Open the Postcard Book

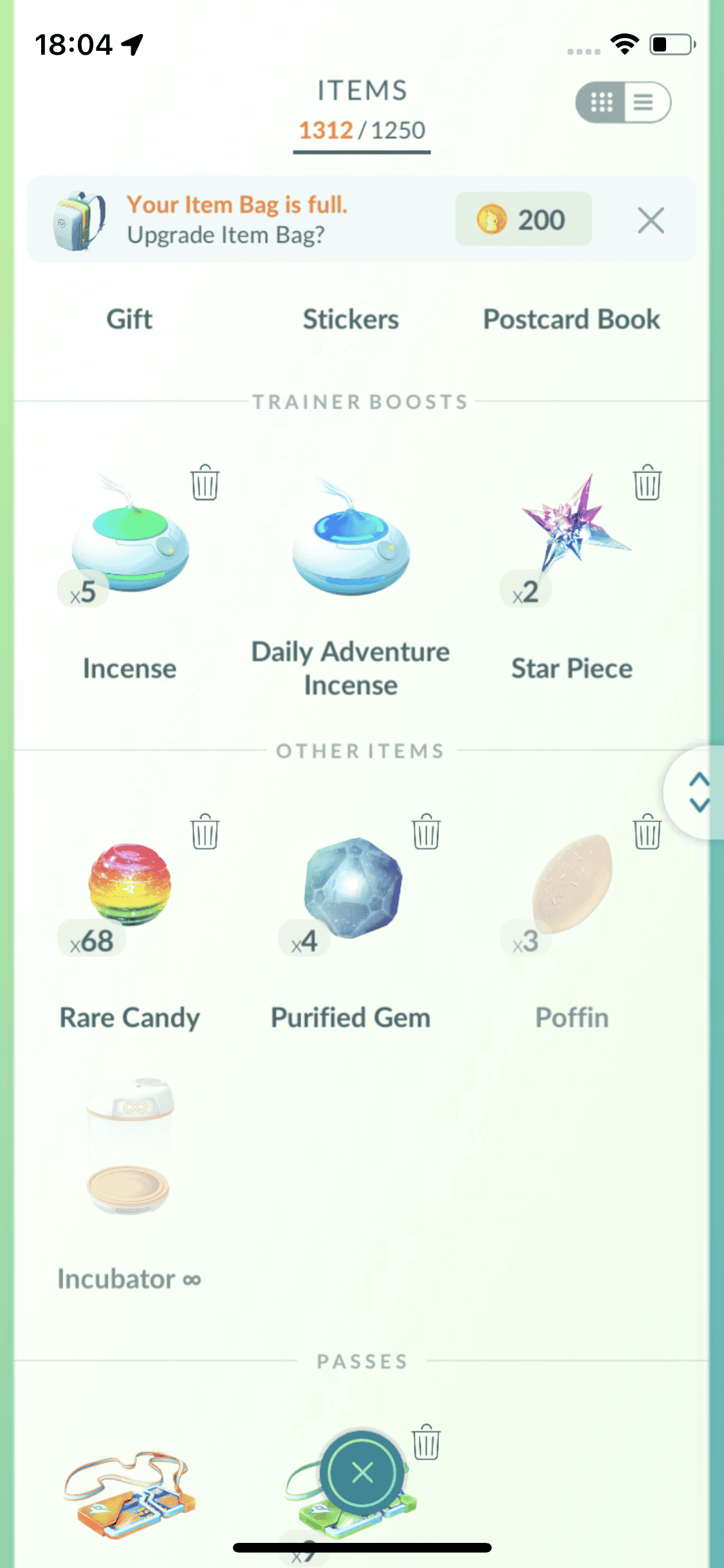(571, 319)
